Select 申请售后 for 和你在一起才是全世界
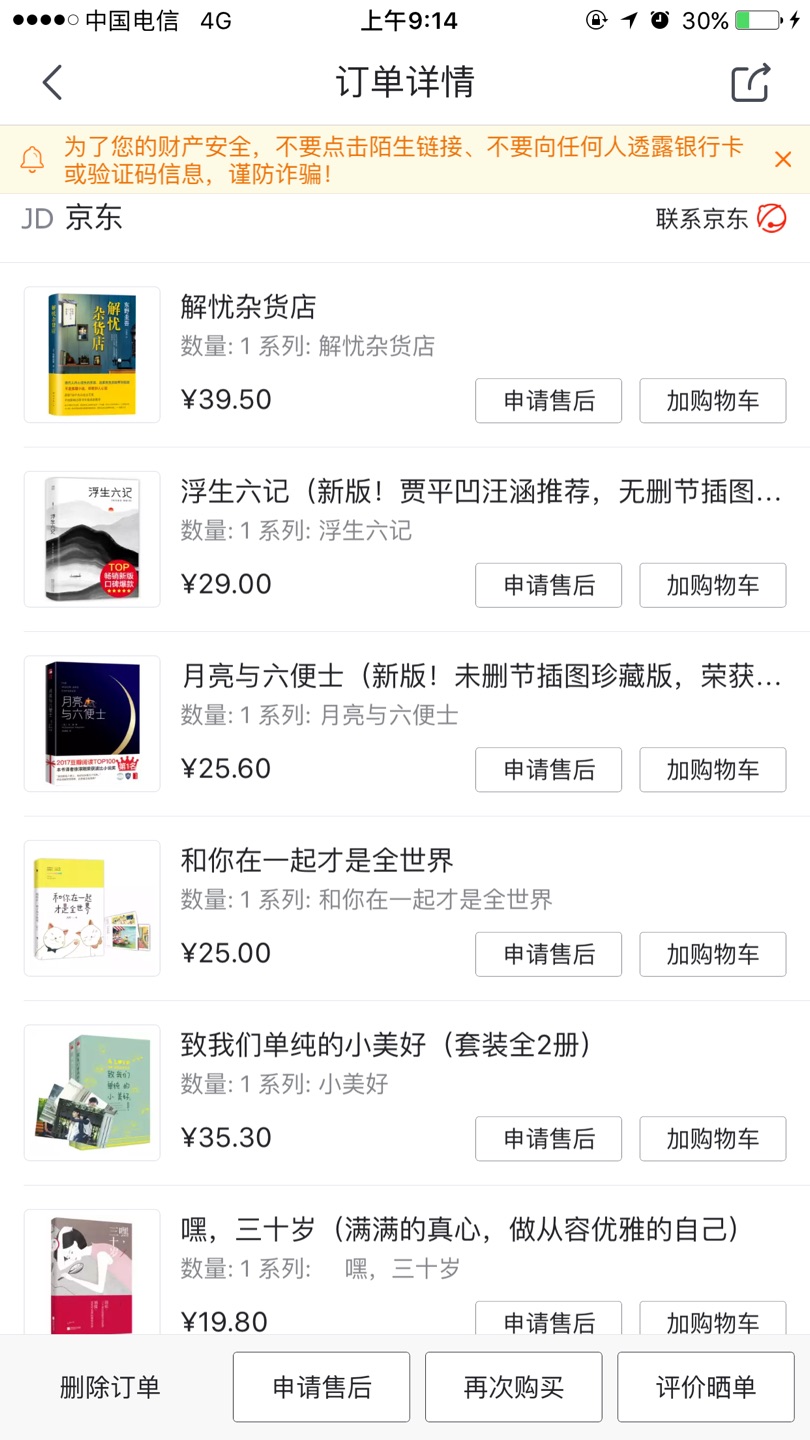Screen dimensions: 810x1440 [x=548, y=954]
